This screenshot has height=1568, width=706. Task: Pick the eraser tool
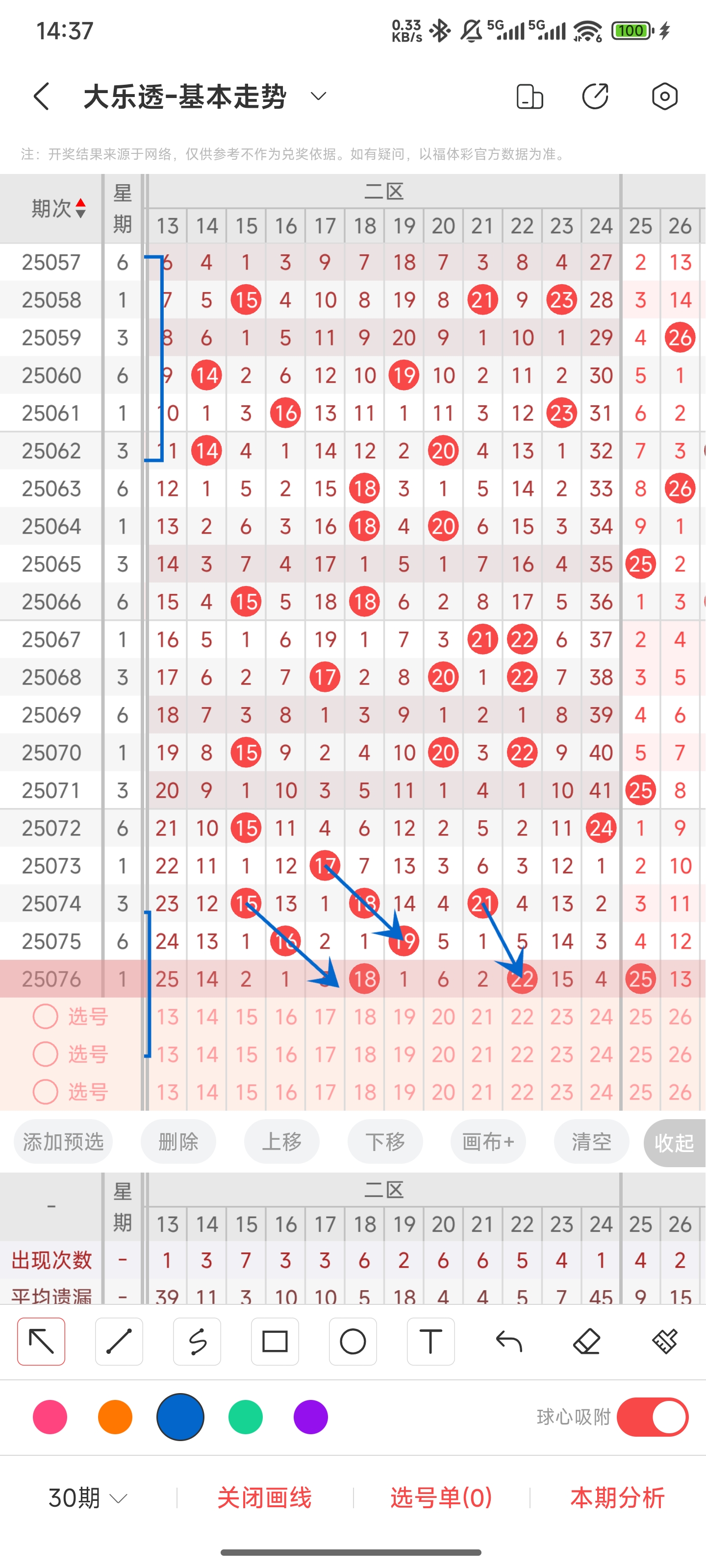[586, 1342]
